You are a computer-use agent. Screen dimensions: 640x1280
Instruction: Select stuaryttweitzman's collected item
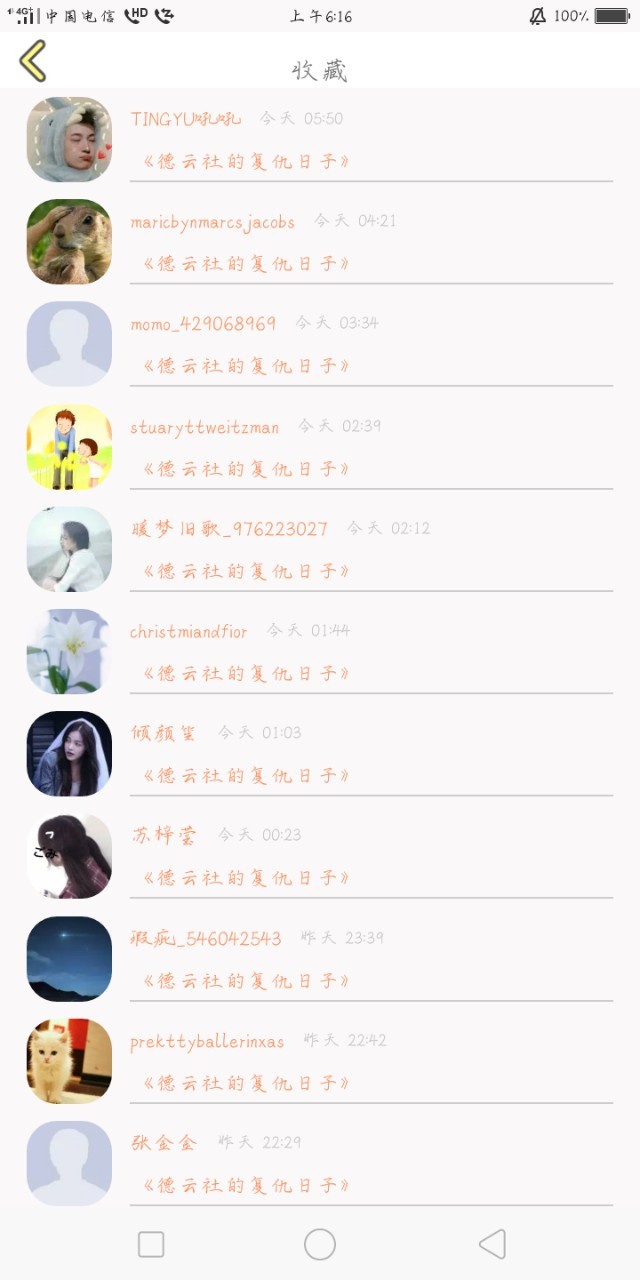pos(320,446)
